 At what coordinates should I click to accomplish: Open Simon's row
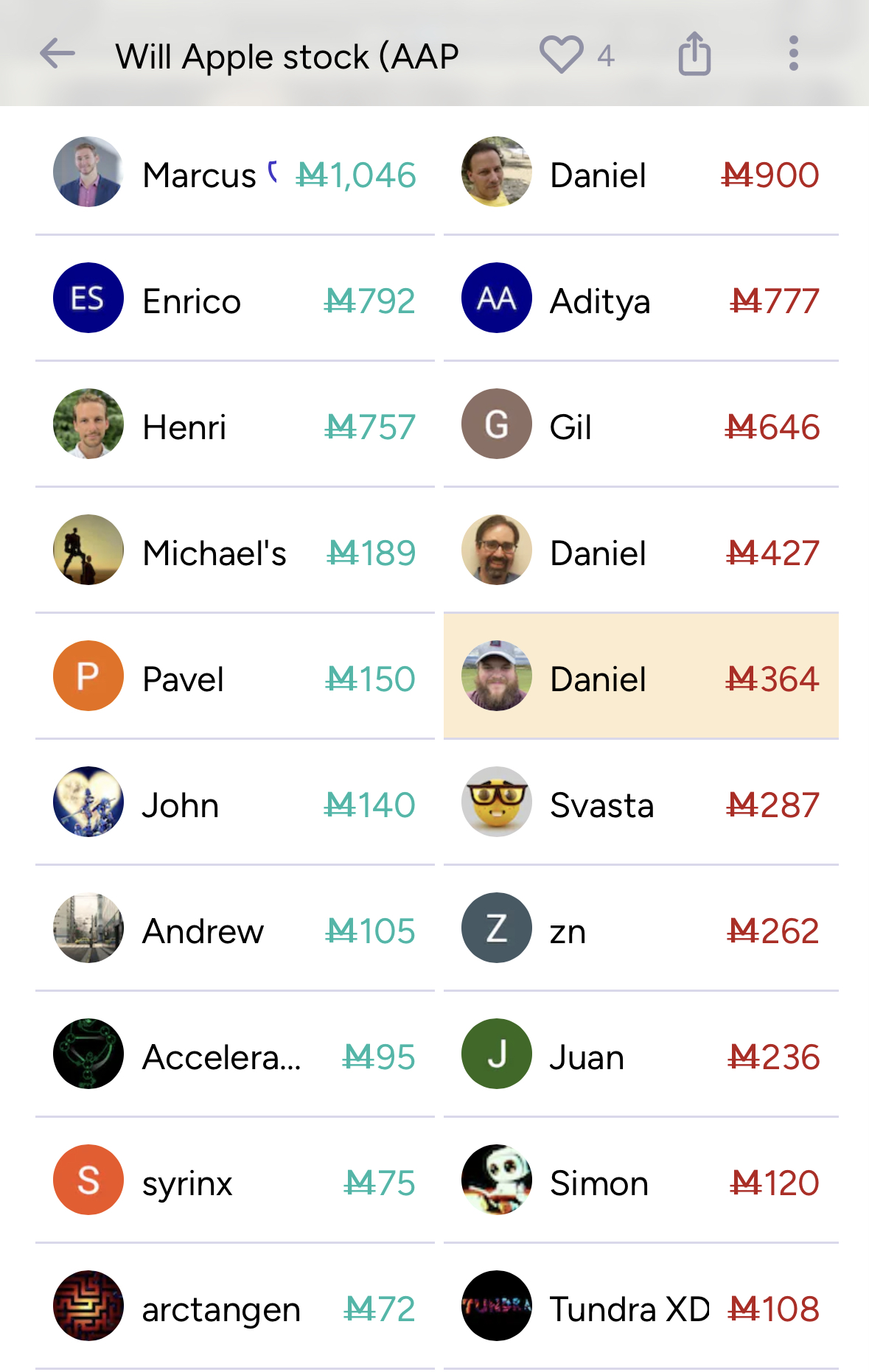641,1181
